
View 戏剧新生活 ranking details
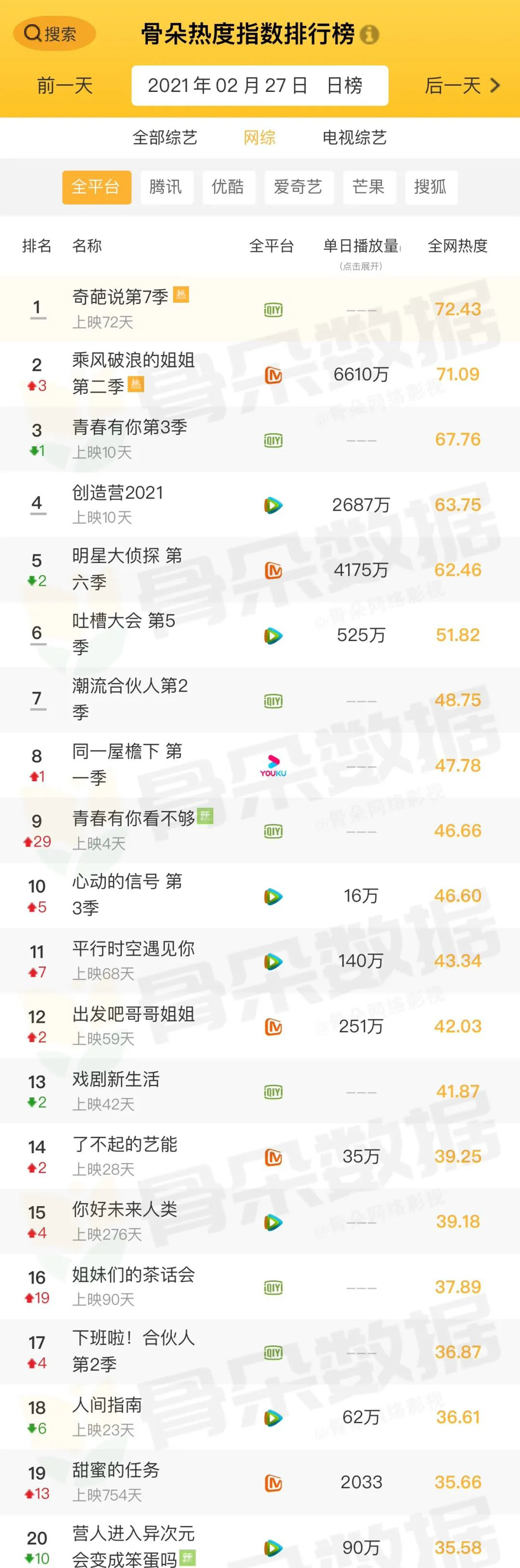[x=116, y=1080]
